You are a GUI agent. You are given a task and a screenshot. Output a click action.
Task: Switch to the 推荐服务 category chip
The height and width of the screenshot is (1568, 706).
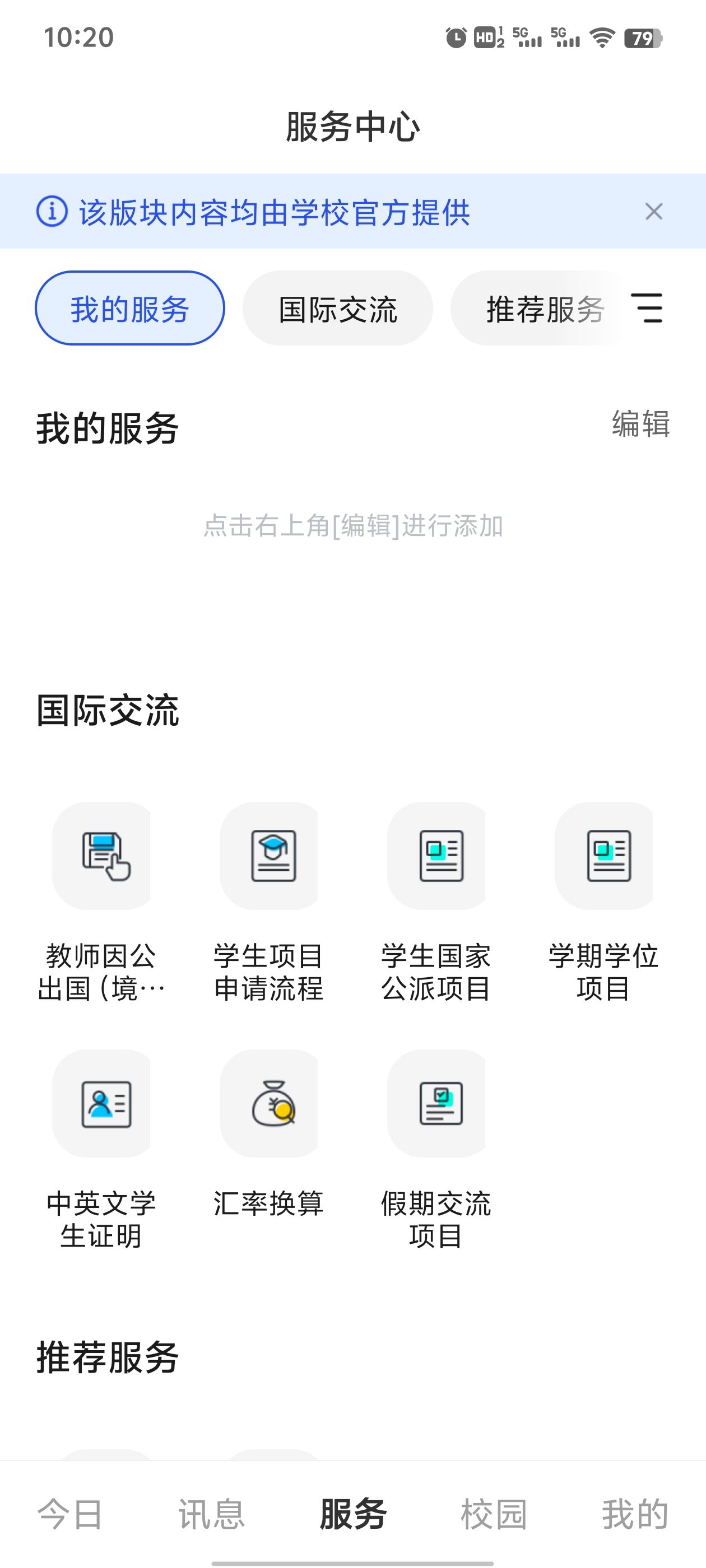(x=539, y=308)
